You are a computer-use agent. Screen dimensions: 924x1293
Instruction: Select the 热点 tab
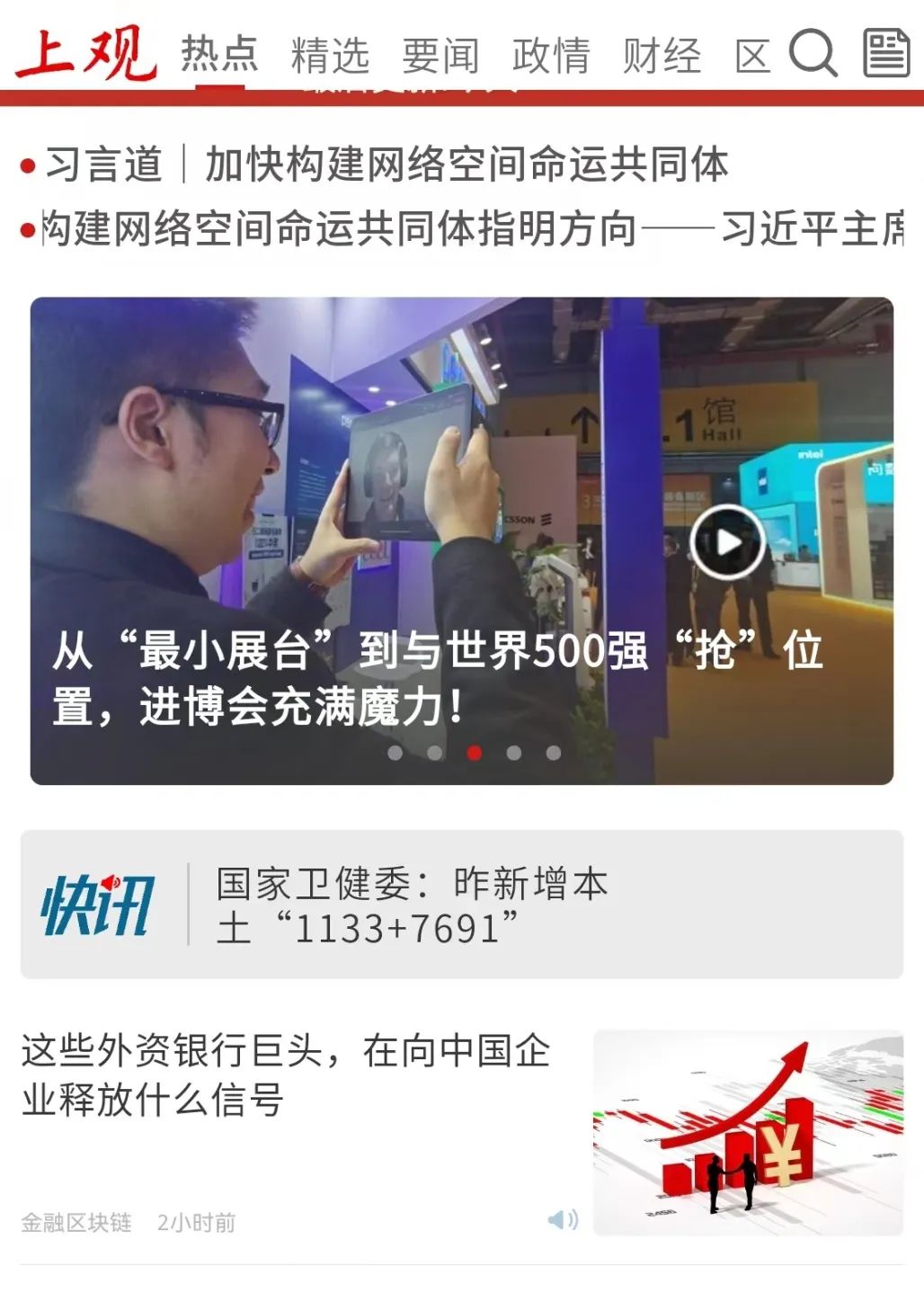coord(219,54)
